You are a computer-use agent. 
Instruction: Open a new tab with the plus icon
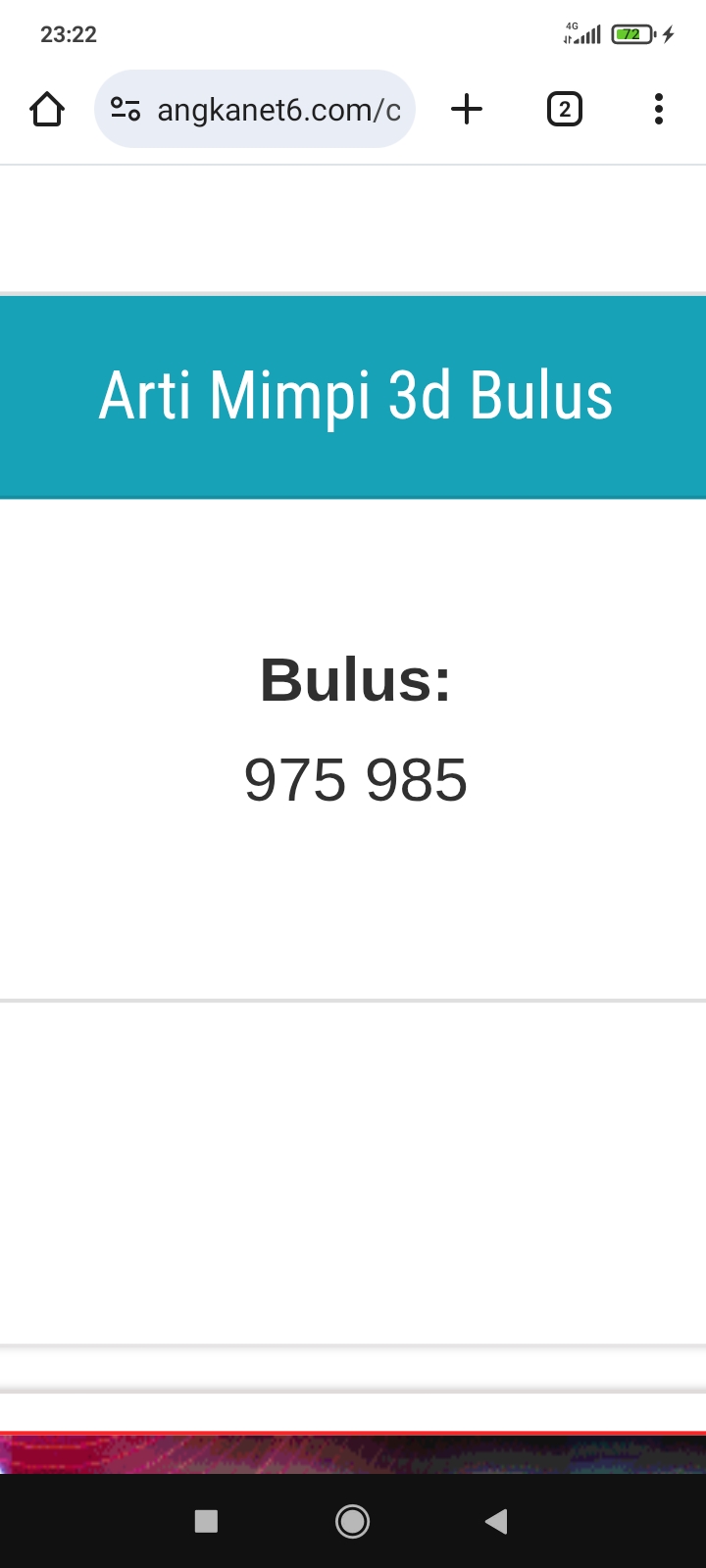(467, 109)
